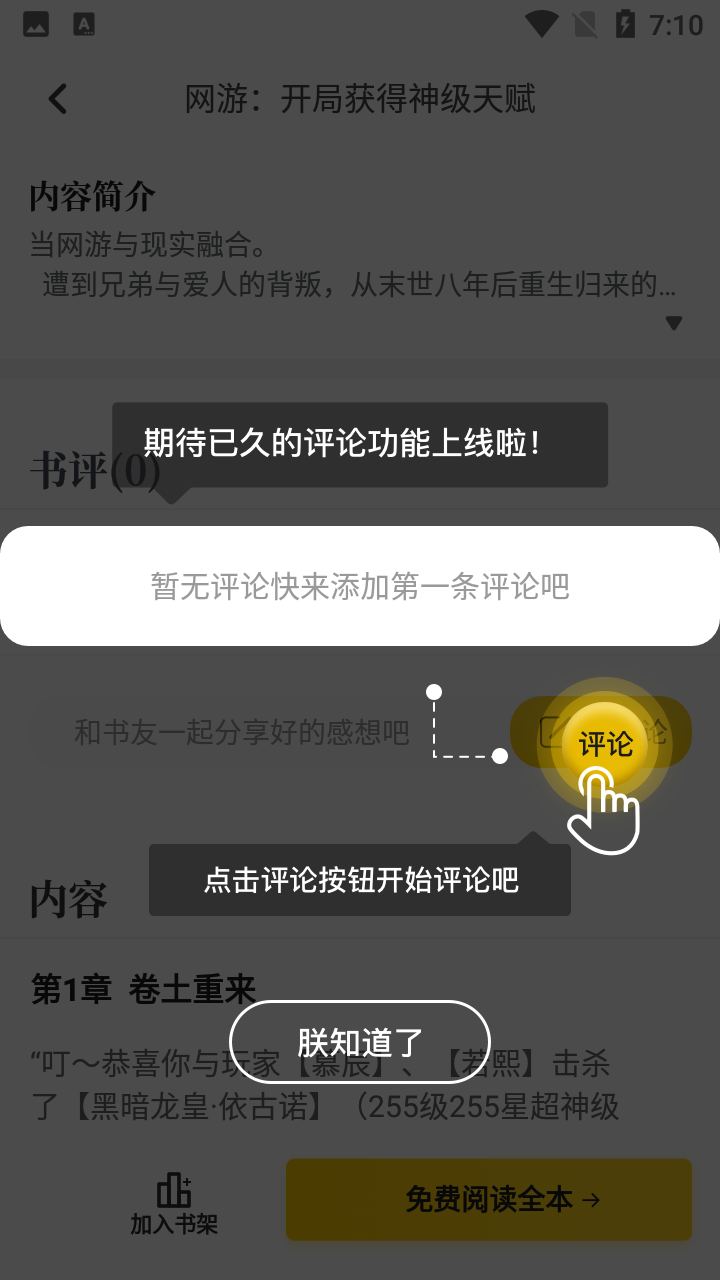Tap the 期待已久的评论功能上线啦 tooltip bubble
720x1280 pixels.
point(360,444)
